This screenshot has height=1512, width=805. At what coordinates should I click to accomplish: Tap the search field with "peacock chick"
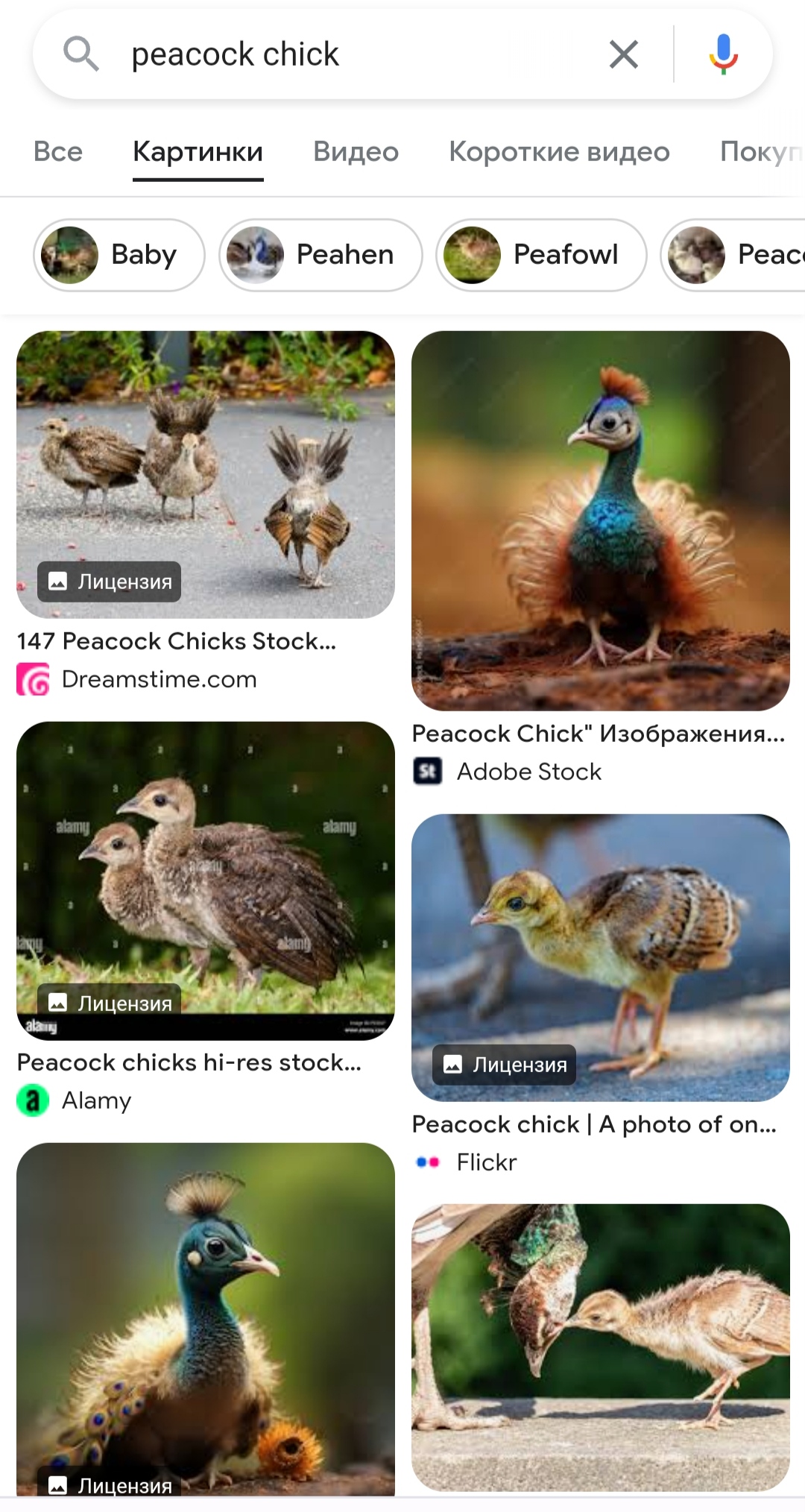coord(358,54)
